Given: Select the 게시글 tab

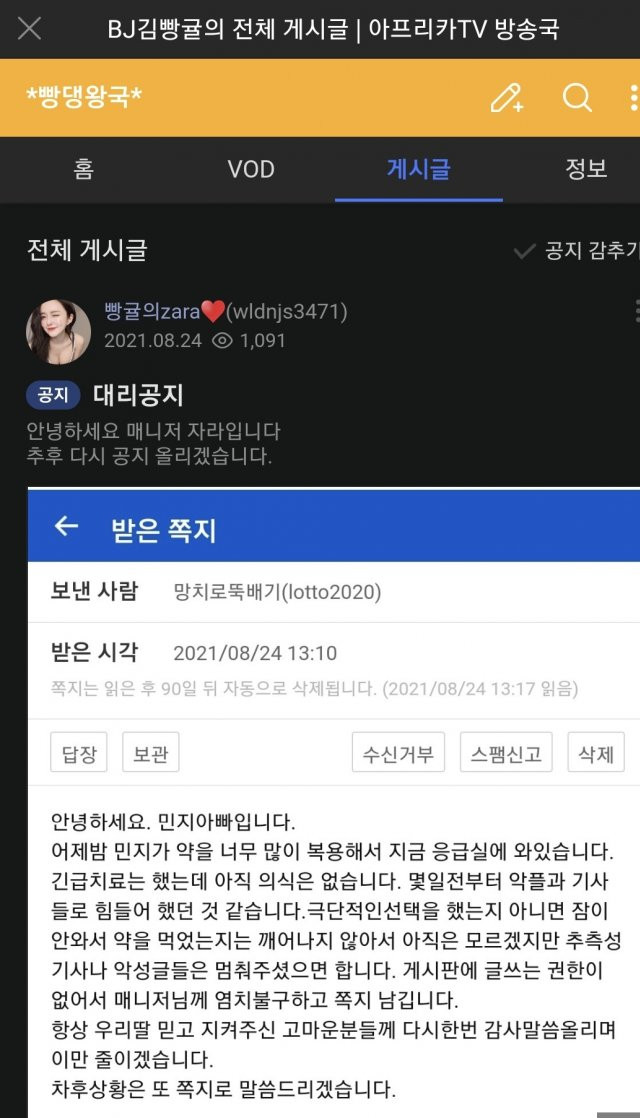Looking at the screenshot, I should point(418,169).
